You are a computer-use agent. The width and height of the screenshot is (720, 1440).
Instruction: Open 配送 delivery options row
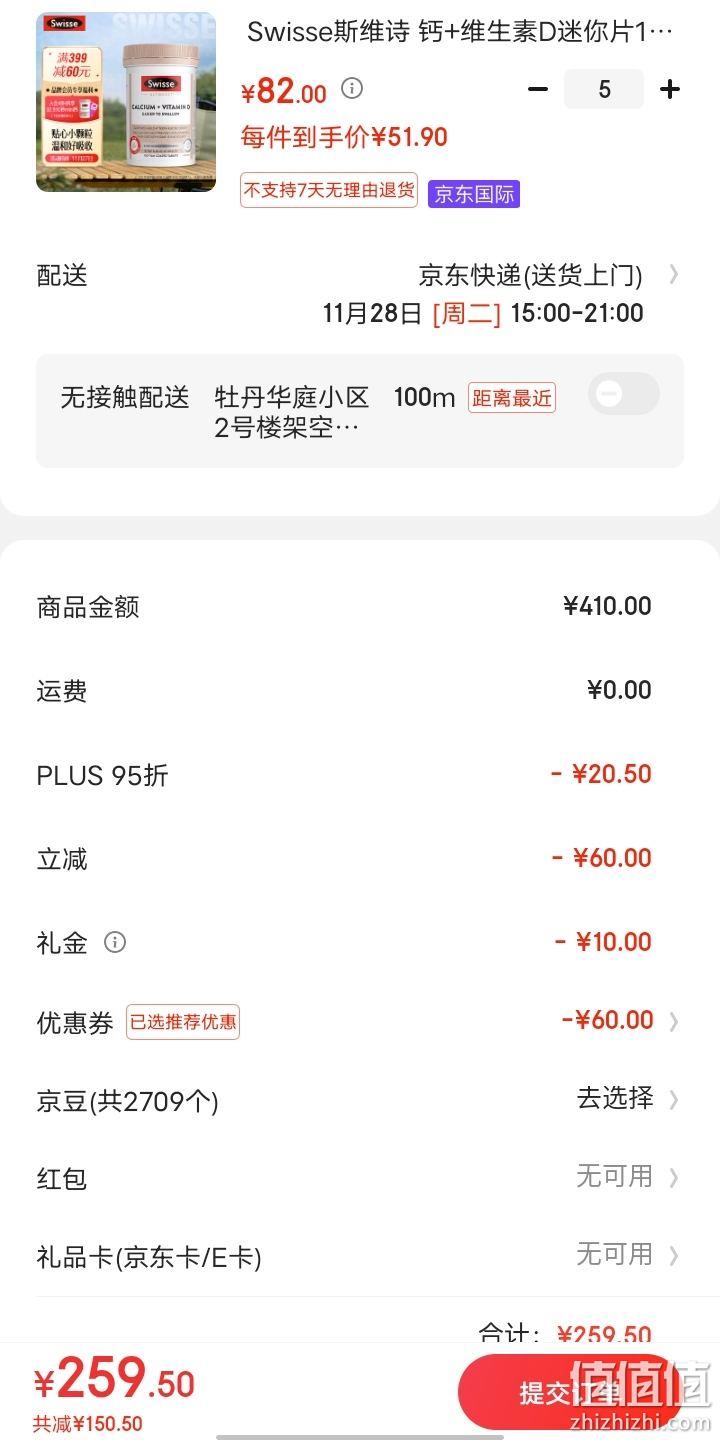point(360,293)
